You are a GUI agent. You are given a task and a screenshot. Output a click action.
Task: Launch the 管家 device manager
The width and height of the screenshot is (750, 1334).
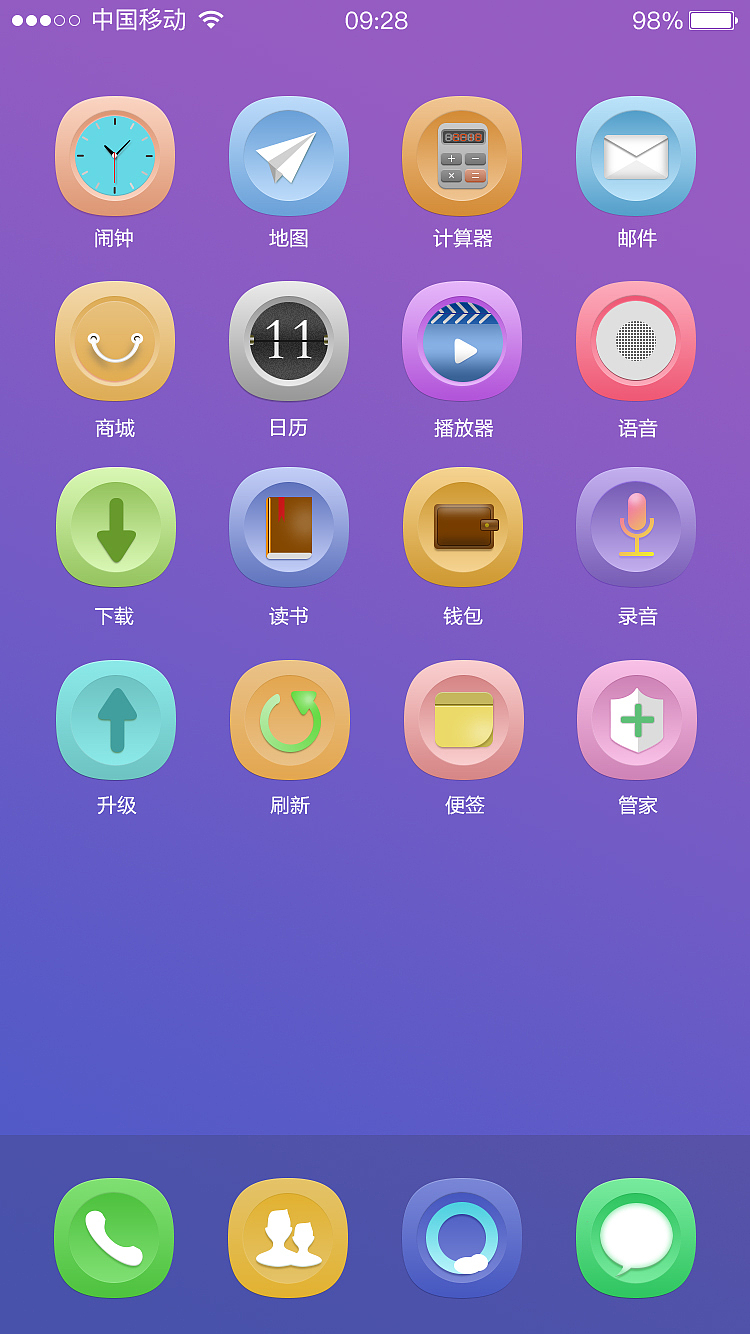point(636,719)
